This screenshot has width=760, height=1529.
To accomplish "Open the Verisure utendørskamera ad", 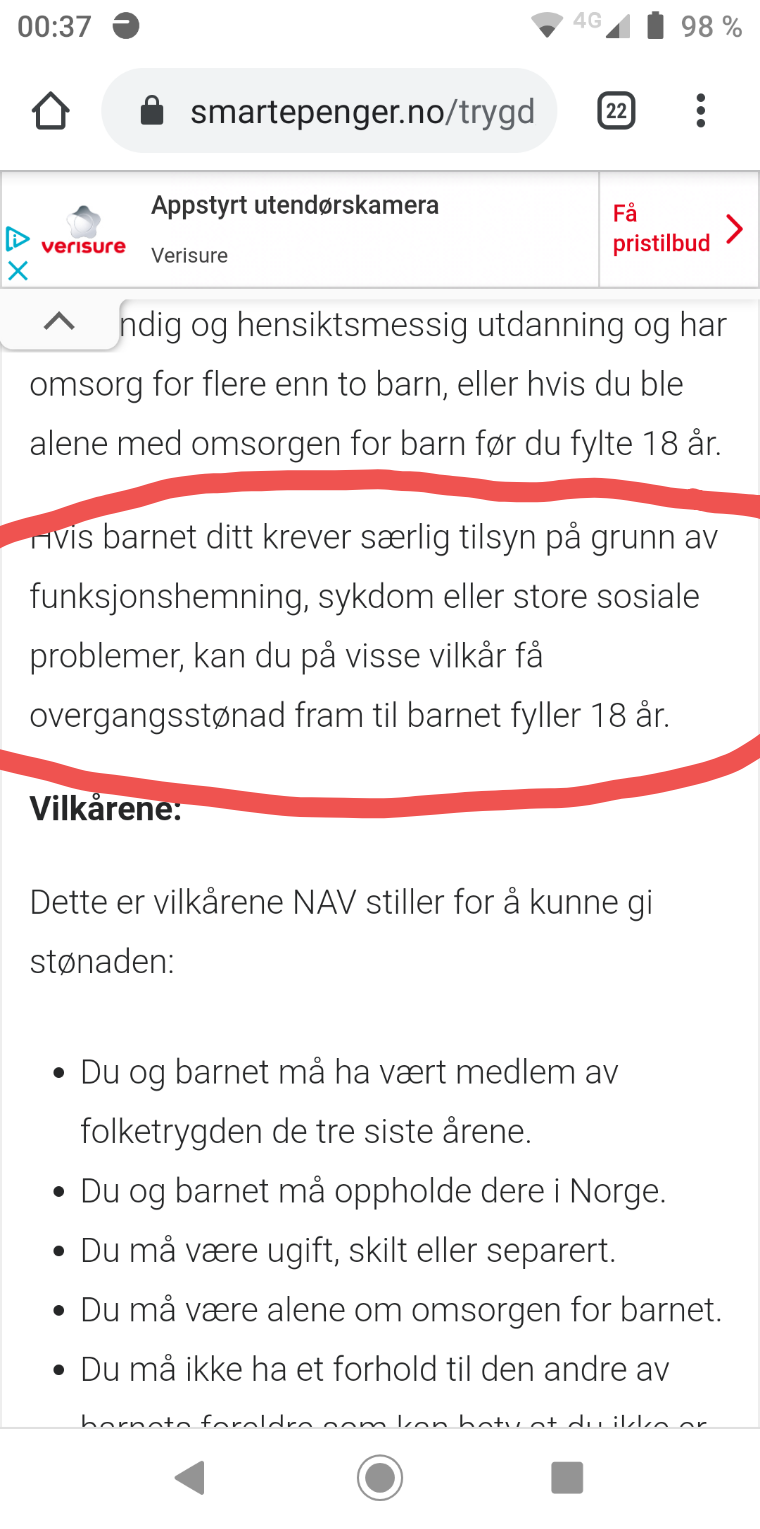I will coord(300,230).
